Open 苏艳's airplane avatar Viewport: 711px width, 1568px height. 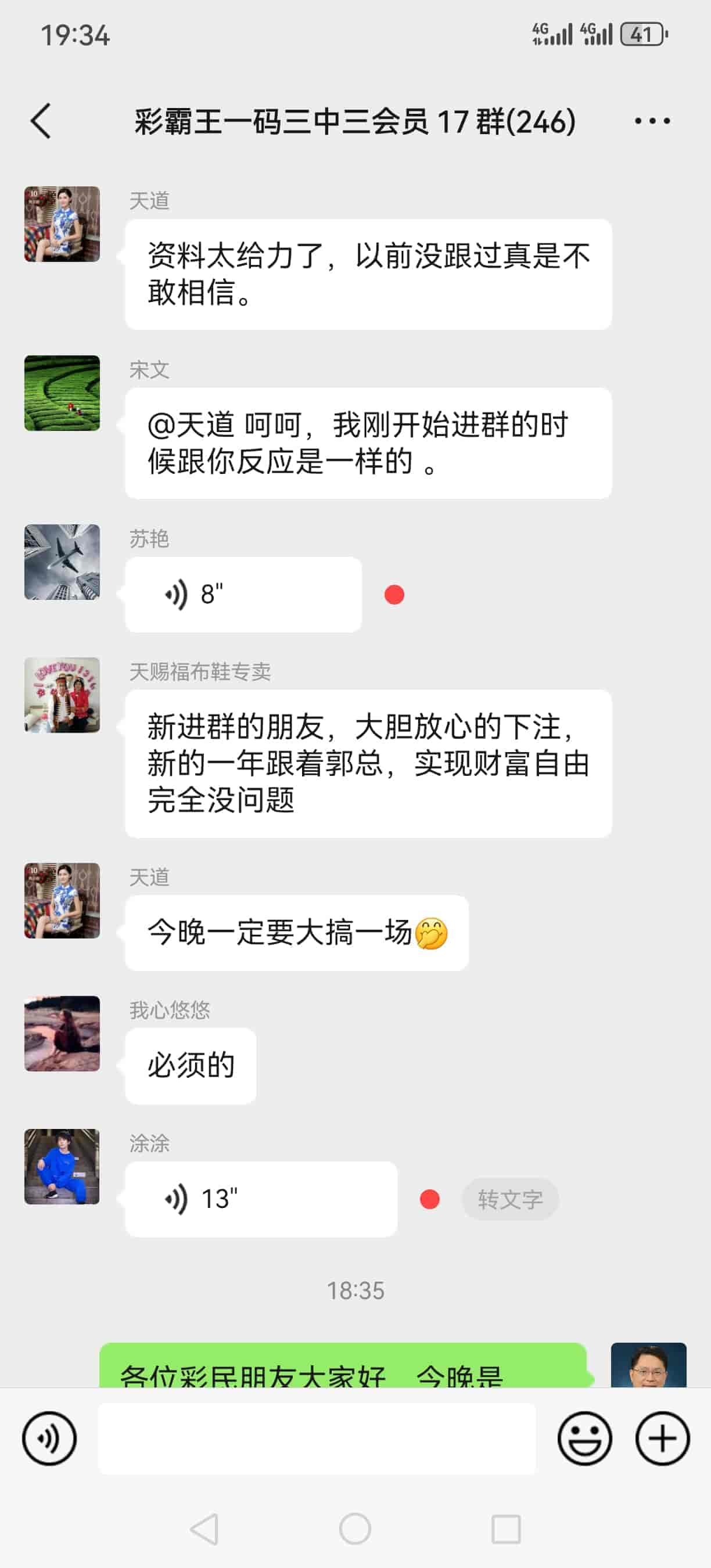(62, 562)
